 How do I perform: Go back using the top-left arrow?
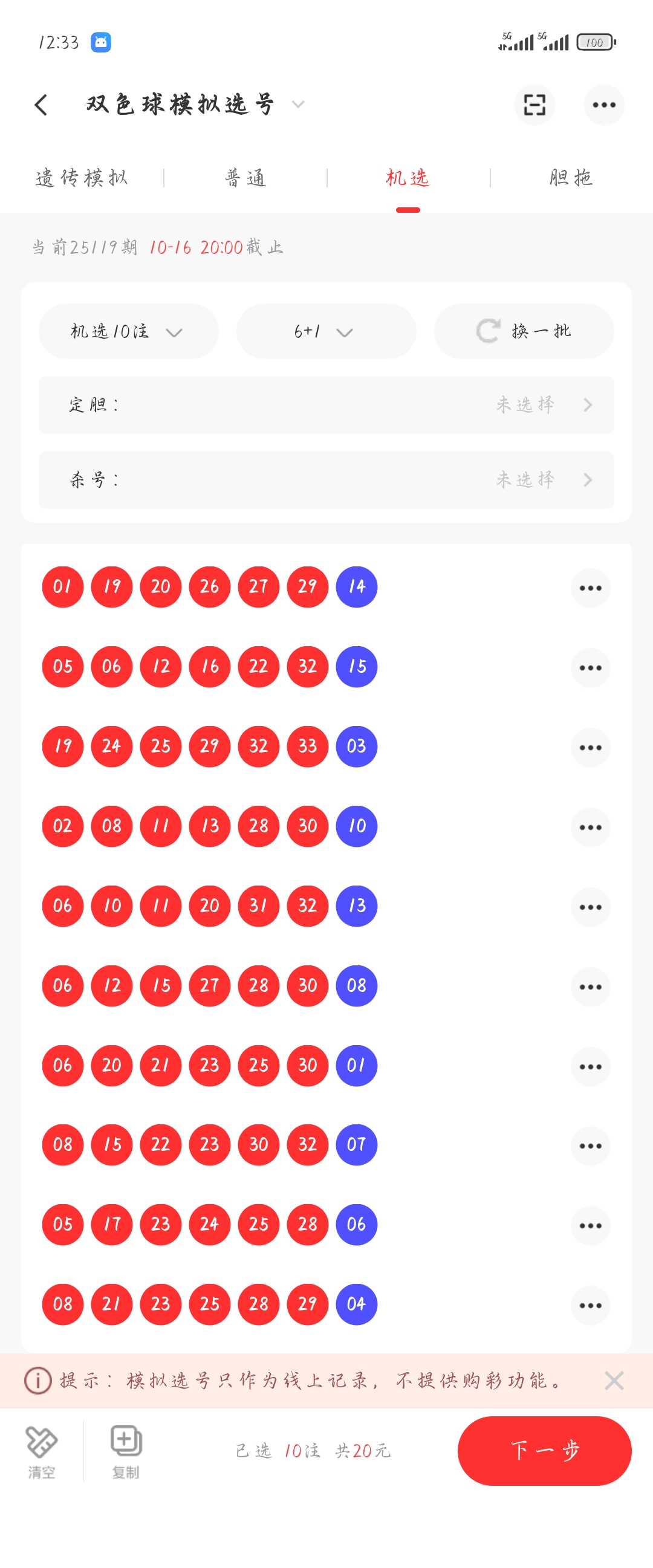point(41,105)
